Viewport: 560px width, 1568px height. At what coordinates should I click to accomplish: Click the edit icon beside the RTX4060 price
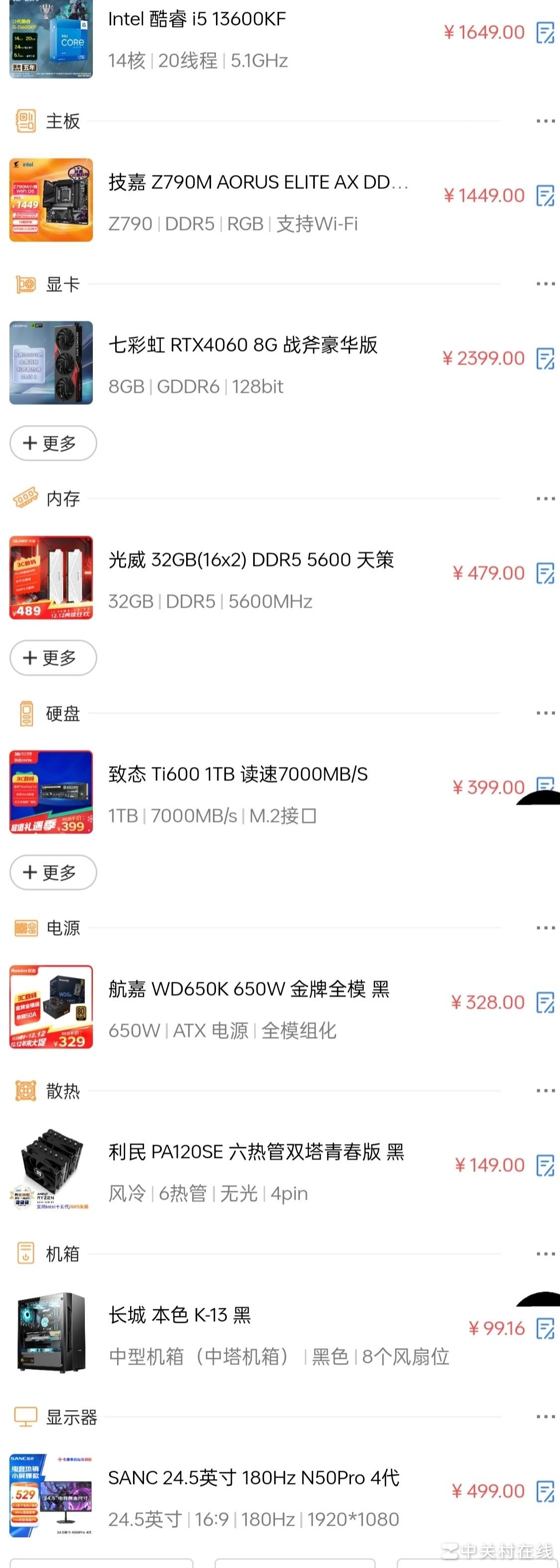click(x=545, y=358)
